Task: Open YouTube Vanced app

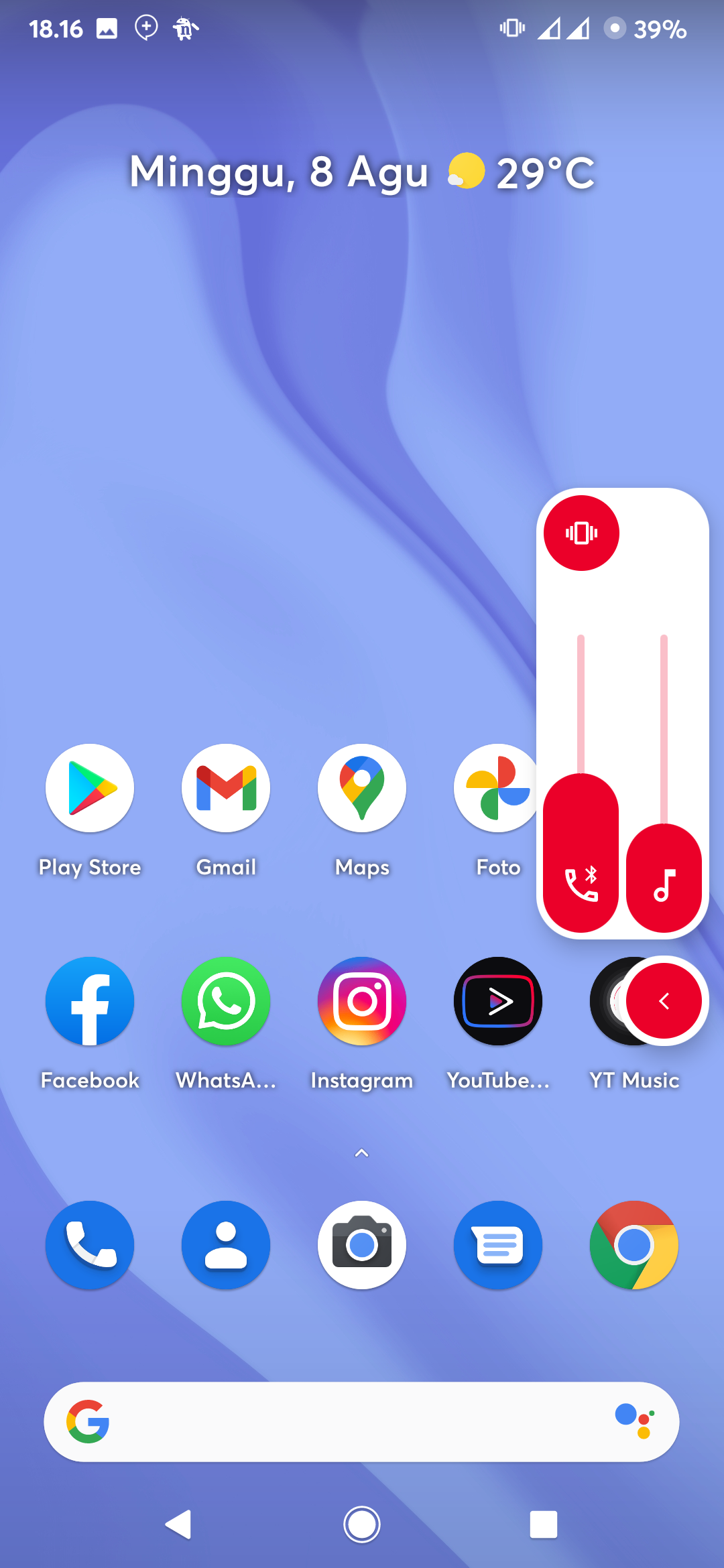Action: [x=498, y=1001]
